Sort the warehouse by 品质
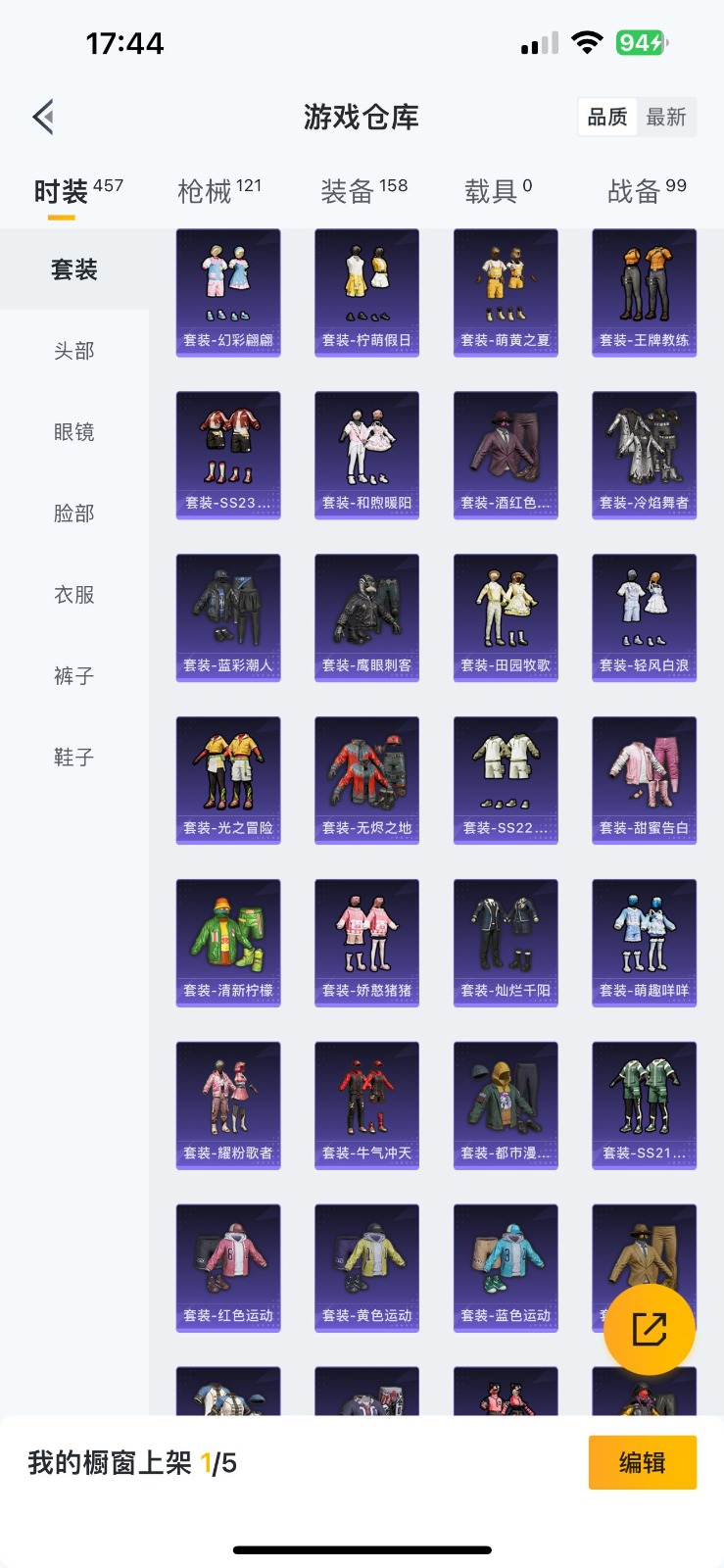The height and width of the screenshot is (1568, 724). pyautogui.click(x=607, y=118)
